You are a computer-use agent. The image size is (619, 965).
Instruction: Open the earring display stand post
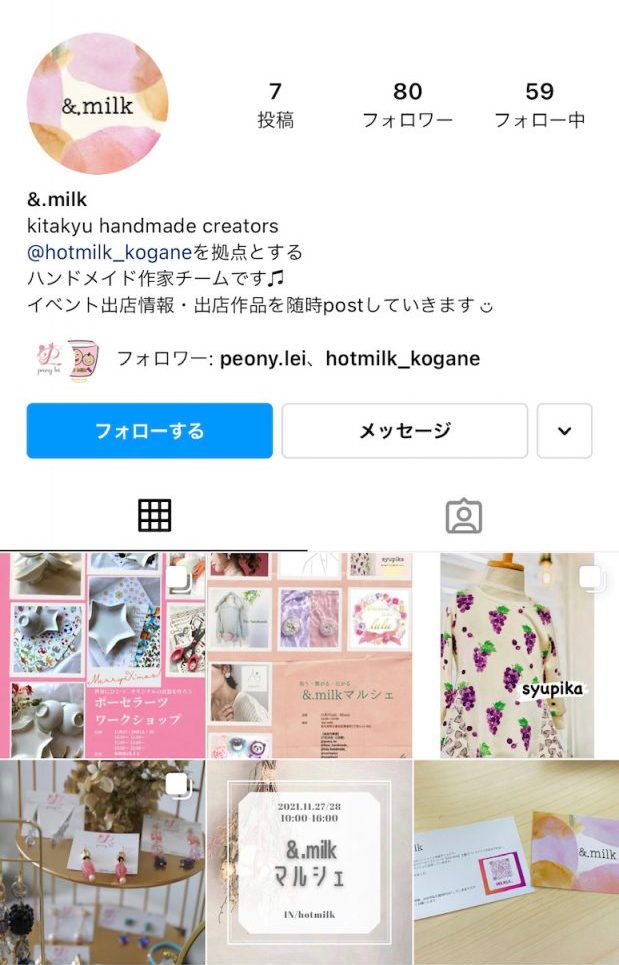(x=102, y=862)
